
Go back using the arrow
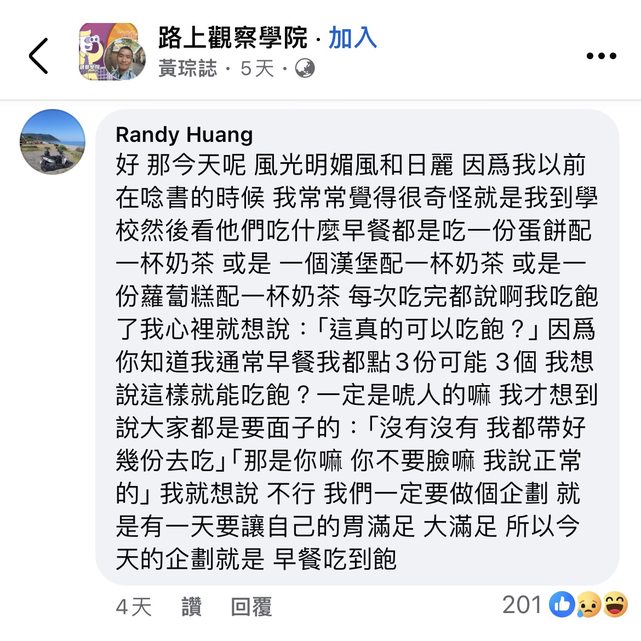[39, 56]
